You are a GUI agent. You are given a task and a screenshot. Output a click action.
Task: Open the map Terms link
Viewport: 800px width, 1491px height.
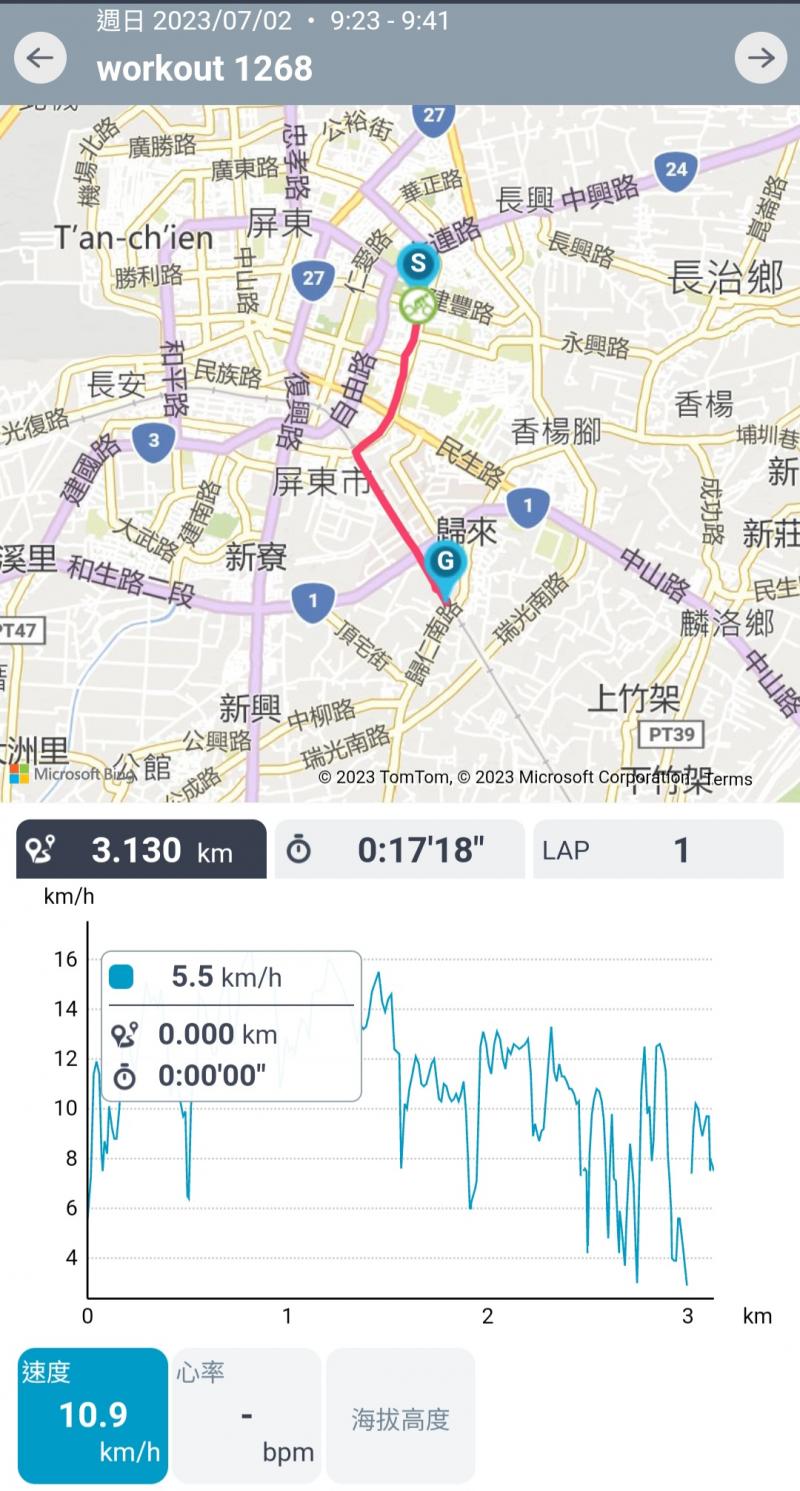(x=728, y=778)
